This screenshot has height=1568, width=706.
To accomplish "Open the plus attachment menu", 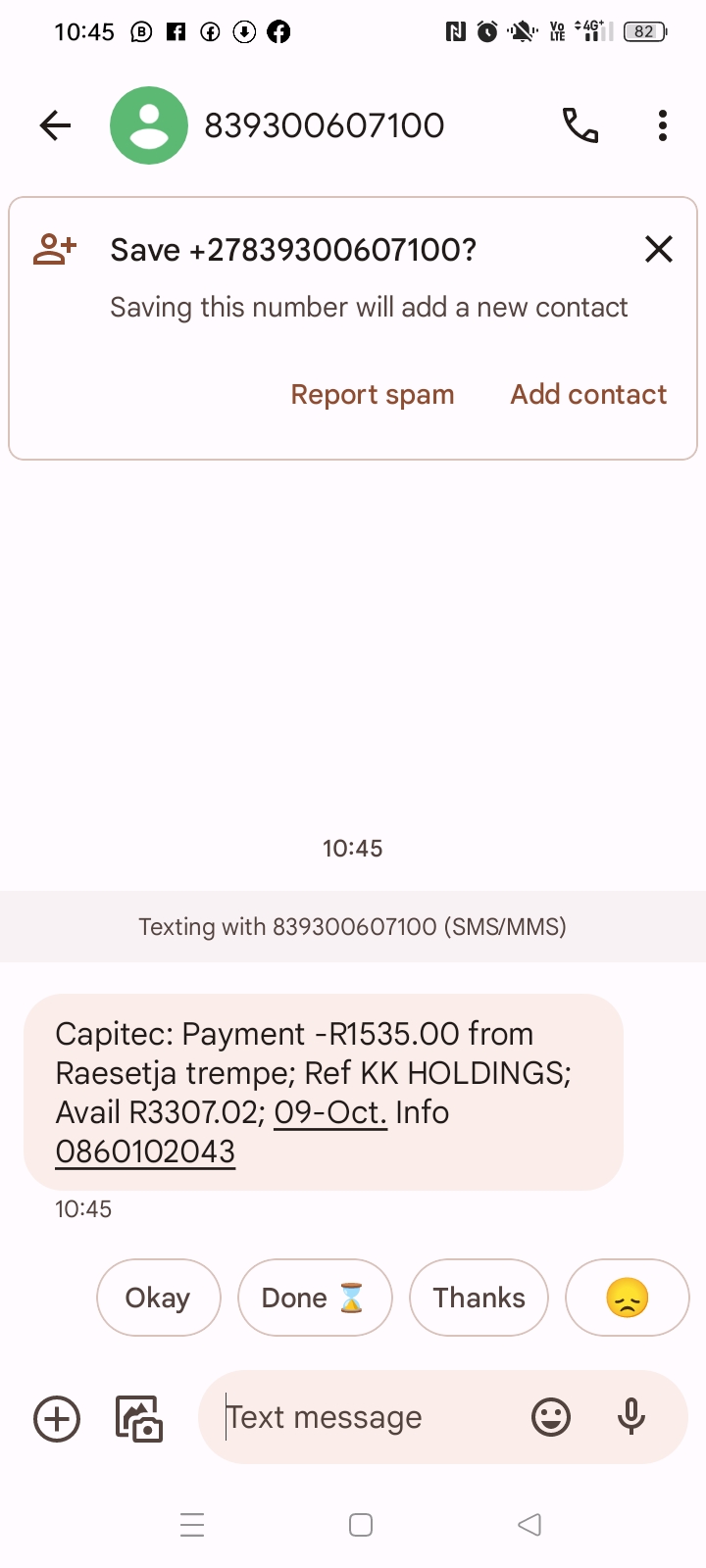I will coord(57,1418).
